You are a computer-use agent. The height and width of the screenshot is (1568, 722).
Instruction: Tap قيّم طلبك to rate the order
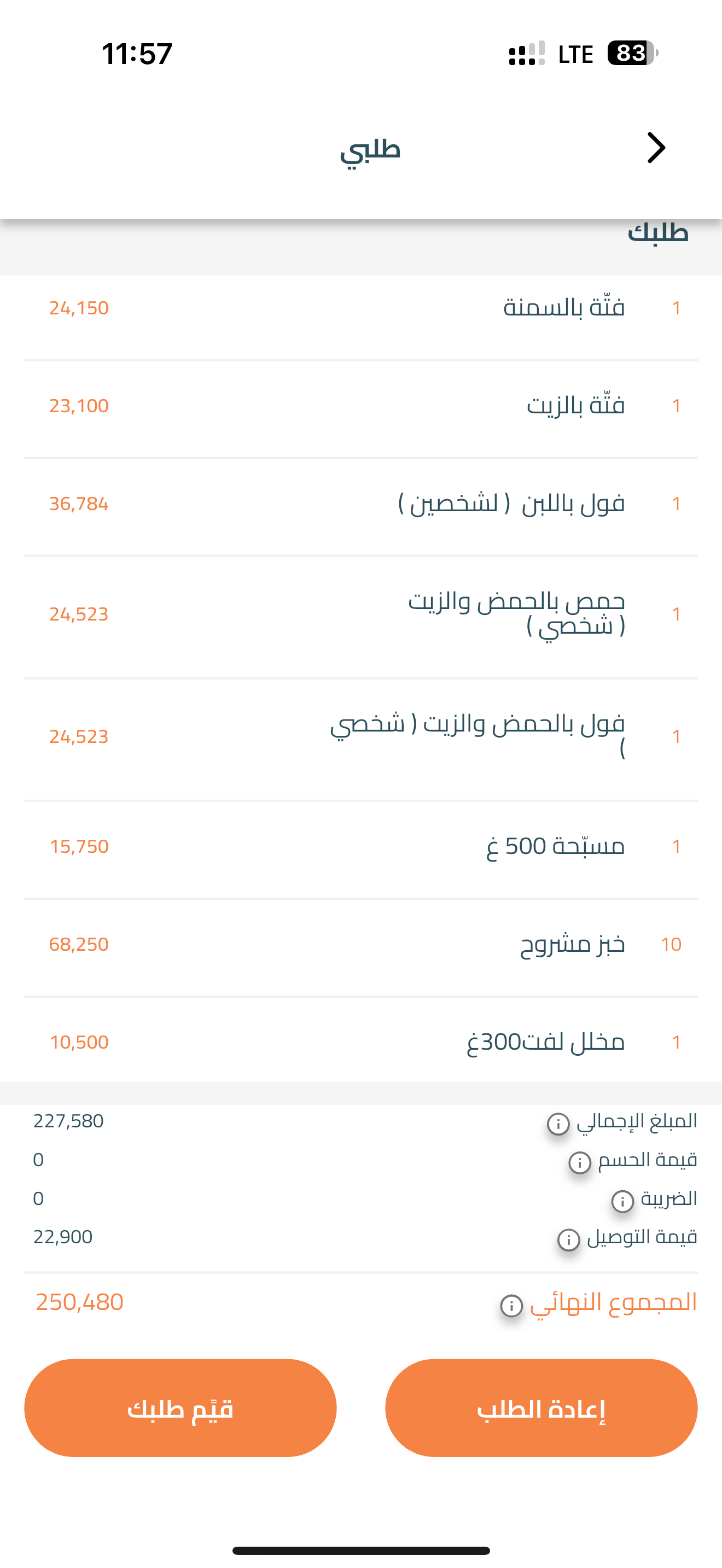(x=180, y=1407)
